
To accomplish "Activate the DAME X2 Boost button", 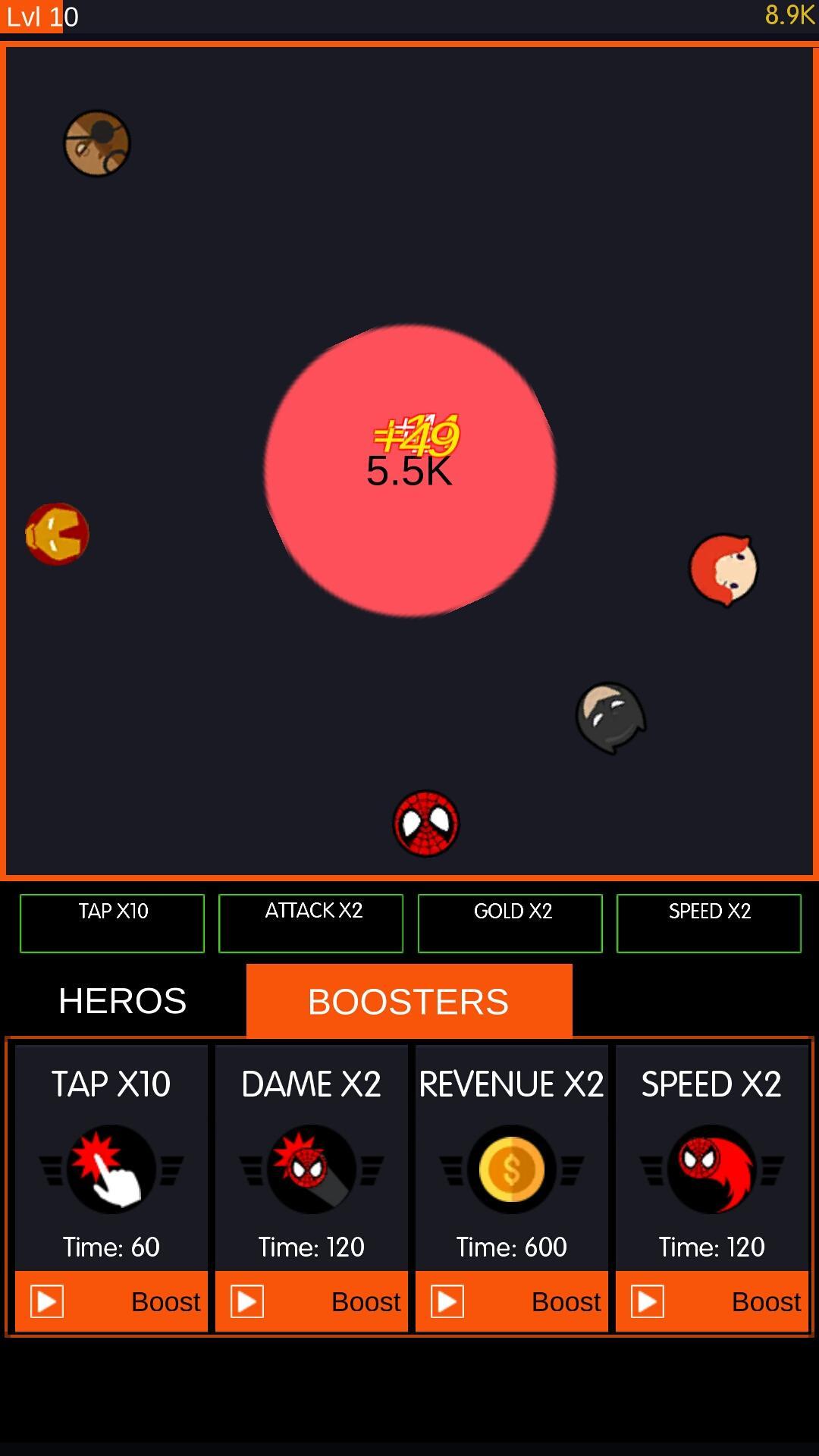I will click(312, 1301).
